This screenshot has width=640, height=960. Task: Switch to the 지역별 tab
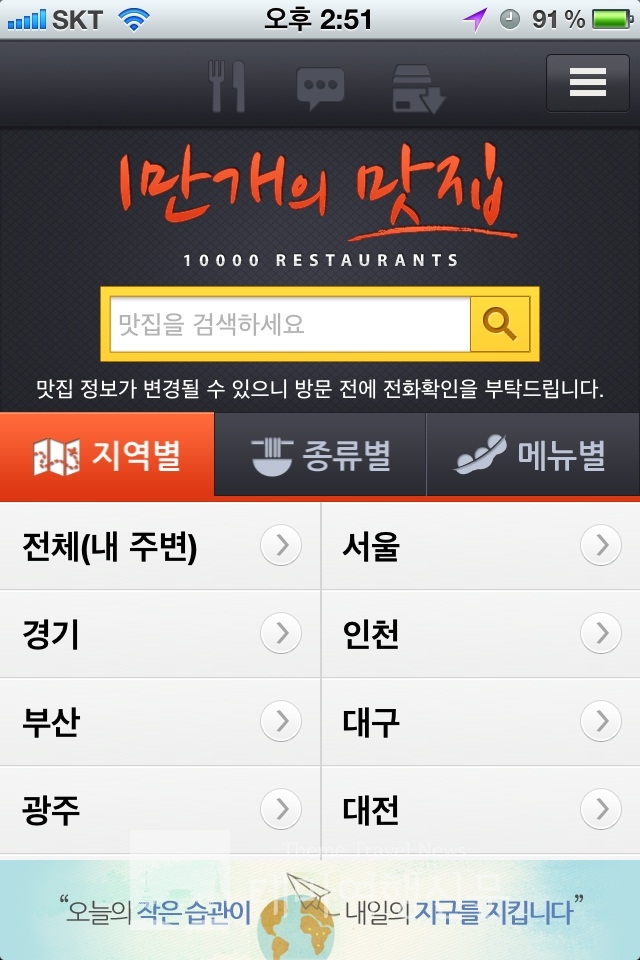tap(107, 455)
